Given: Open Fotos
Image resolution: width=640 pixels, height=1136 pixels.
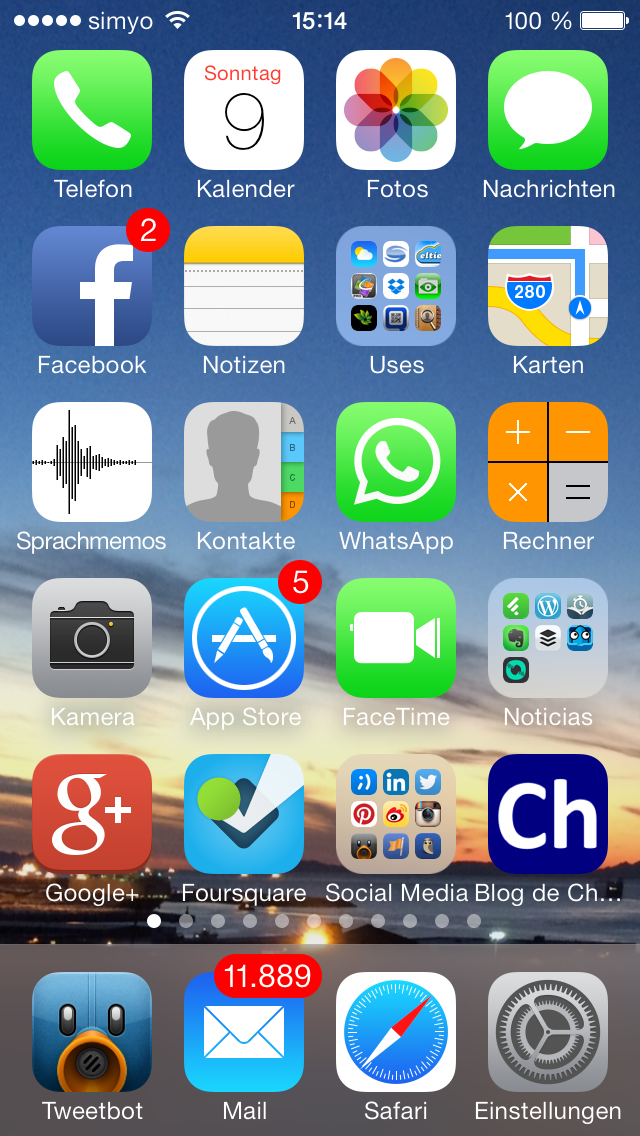Looking at the screenshot, I should tap(396, 110).
